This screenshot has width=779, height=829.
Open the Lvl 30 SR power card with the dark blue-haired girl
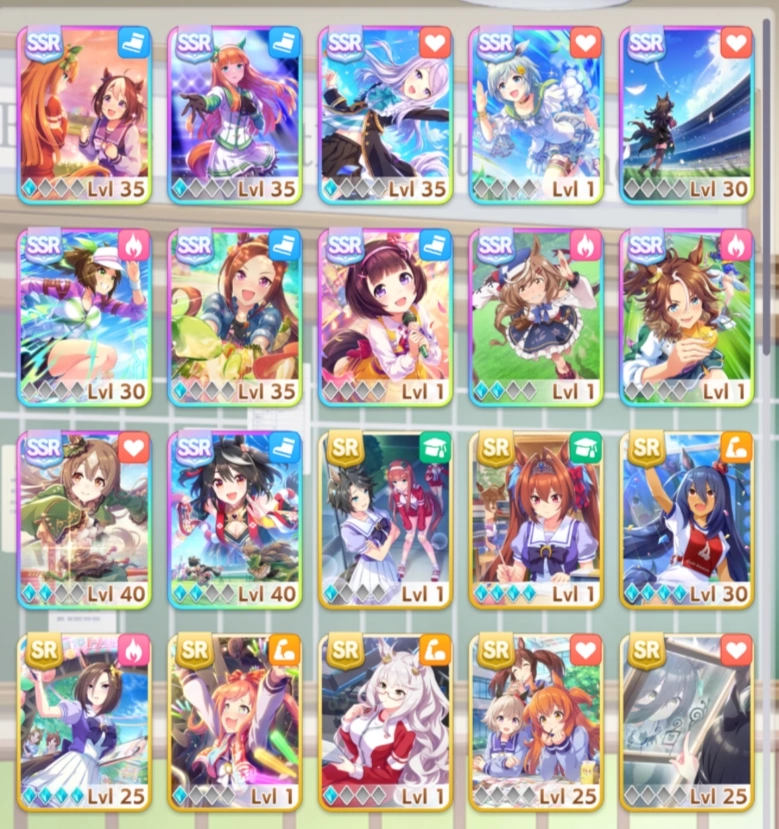pos(686,520)
